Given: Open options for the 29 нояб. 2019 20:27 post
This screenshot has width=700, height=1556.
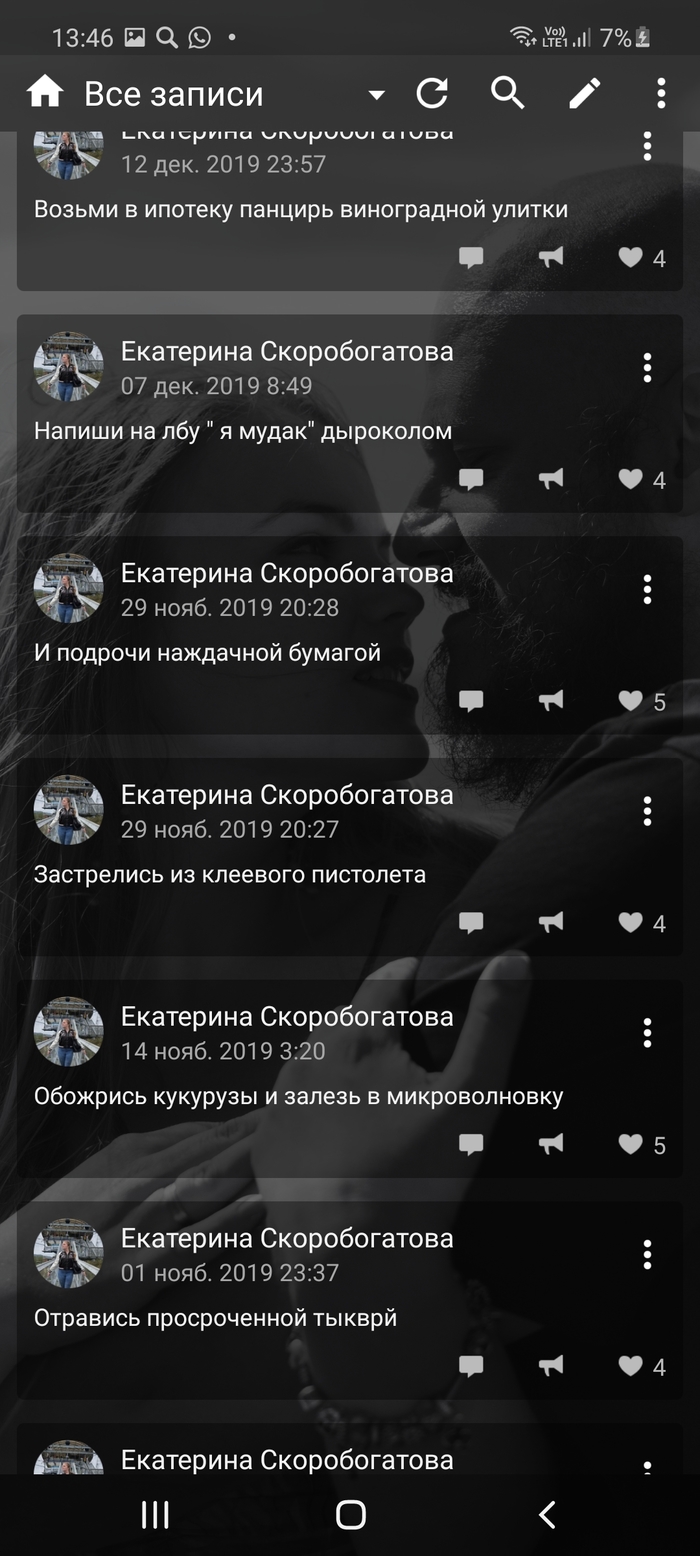Looking at the screenshot, I should coord(647,811).
